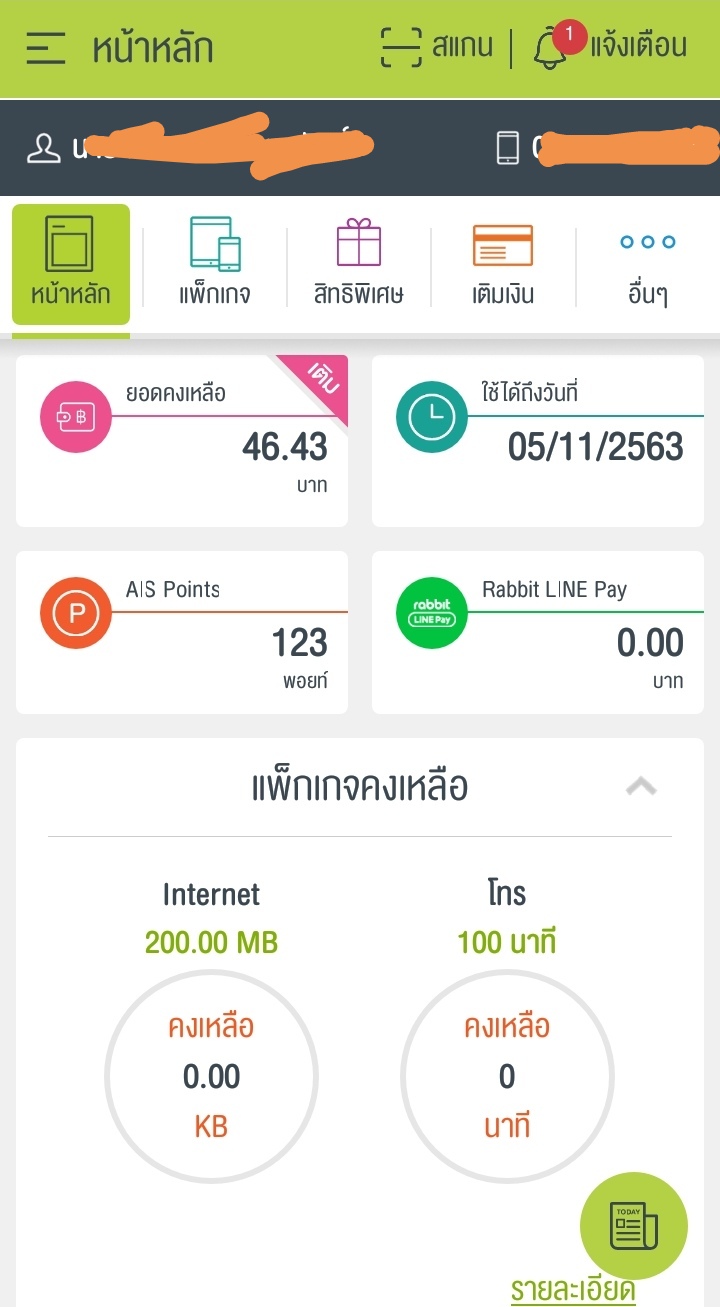This screenshot has width=720, height=1307.
Task: Open the แจ้งเตือน notifications bell
Action: click(x=610, y=47)
